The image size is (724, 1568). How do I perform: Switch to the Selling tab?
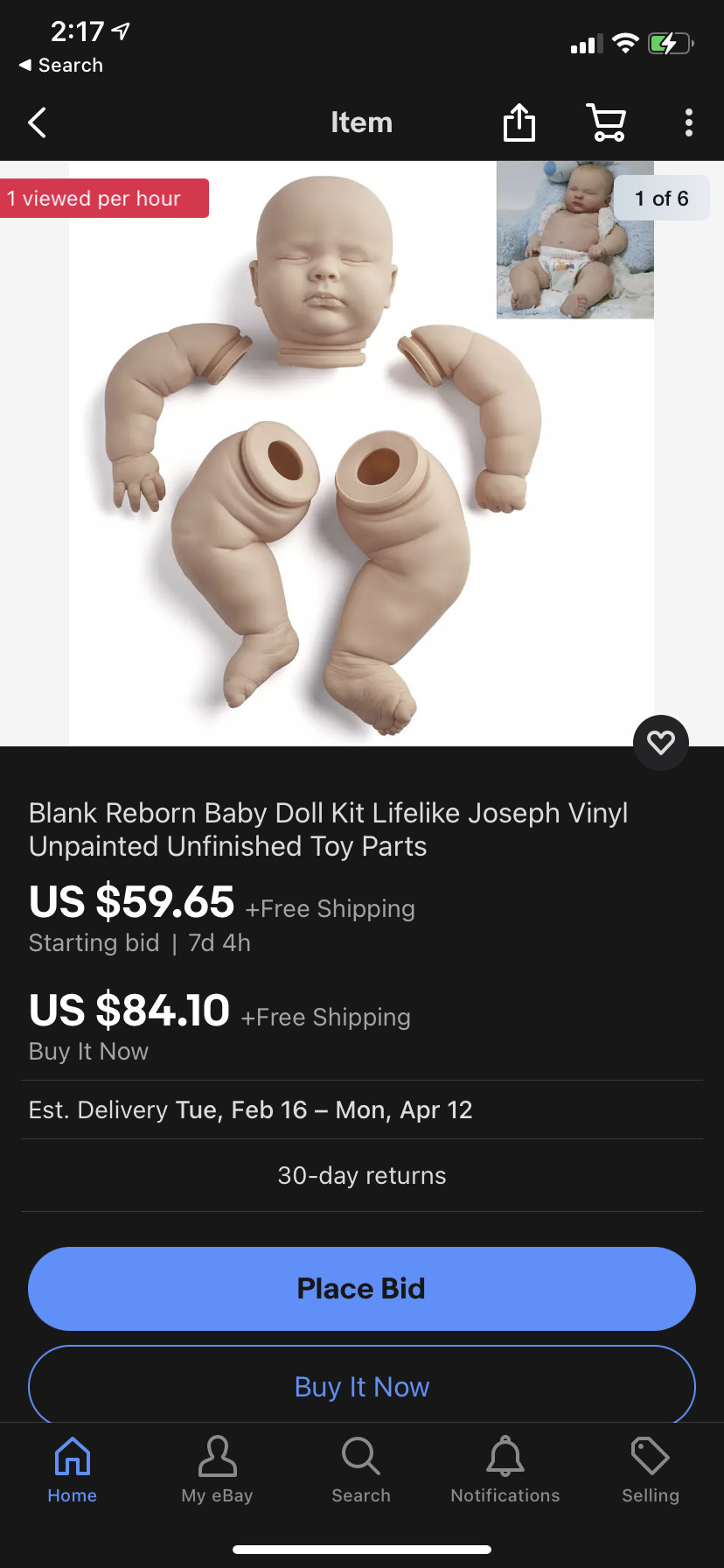650,1470
